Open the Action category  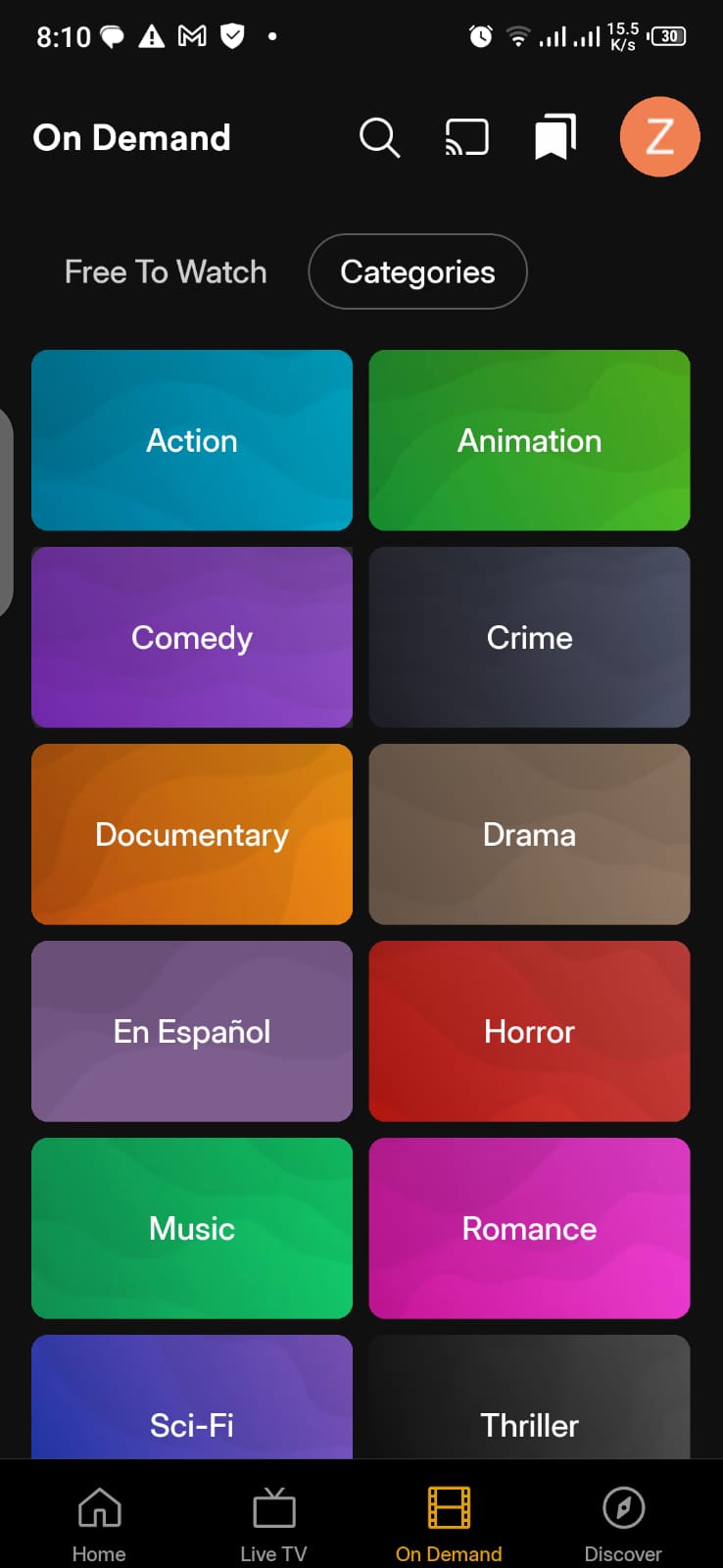coord(192,440)
